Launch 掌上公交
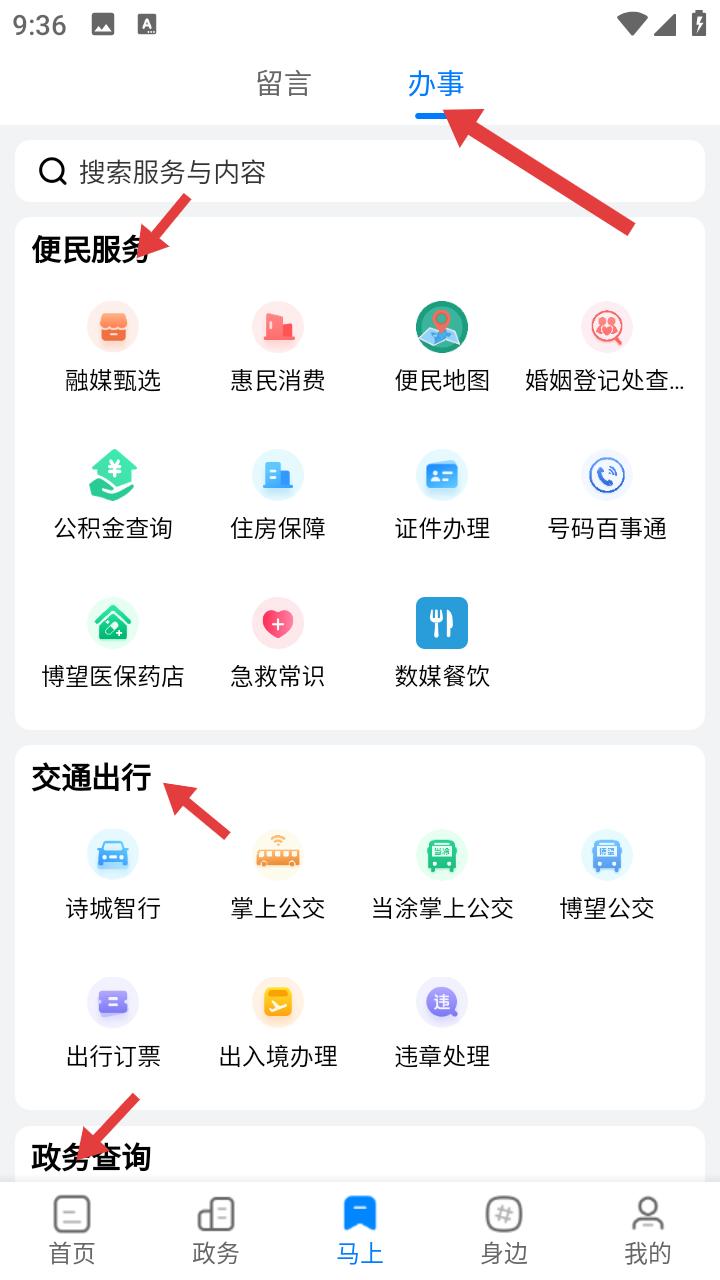The width and height of the screenshot is (720, 1280). tap(278, 875)
